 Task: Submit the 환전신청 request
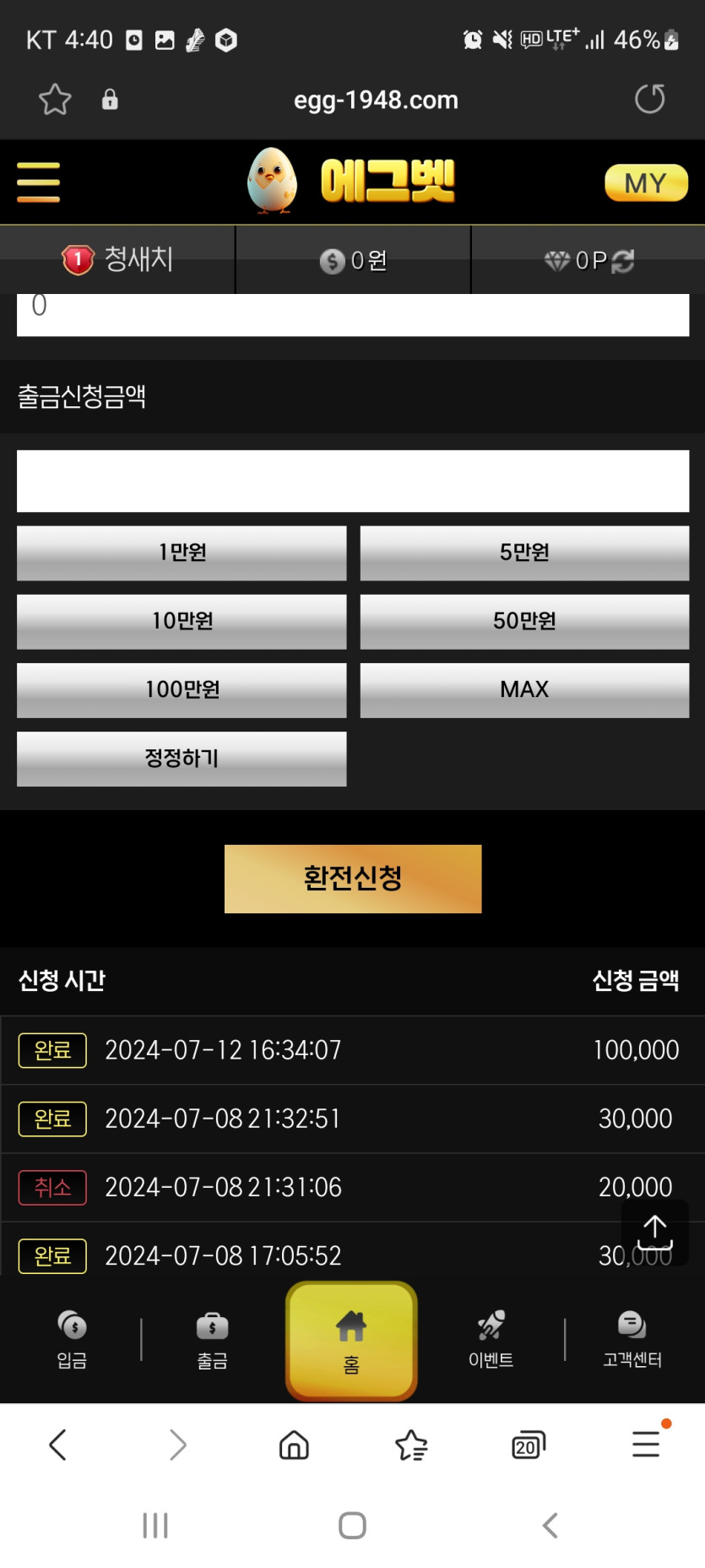click(x=353, y=879)
